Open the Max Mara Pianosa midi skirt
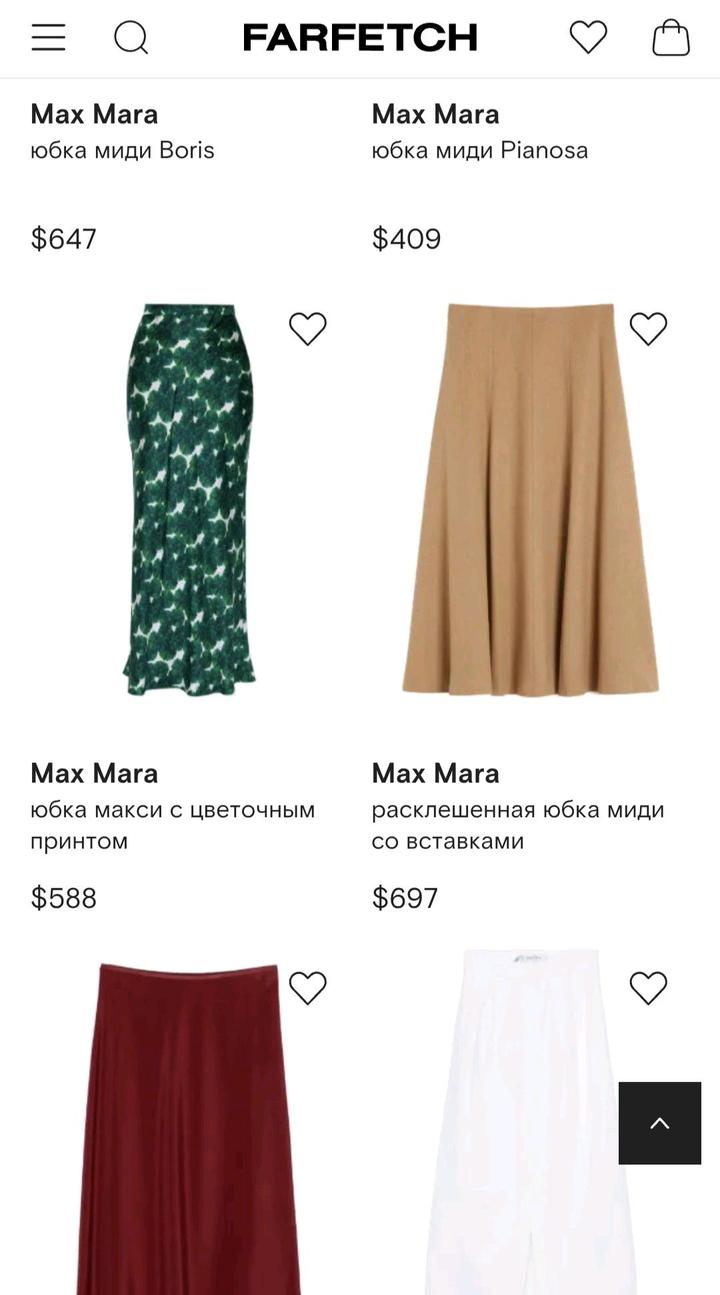720x1295 pixels. tap(479, 150)
